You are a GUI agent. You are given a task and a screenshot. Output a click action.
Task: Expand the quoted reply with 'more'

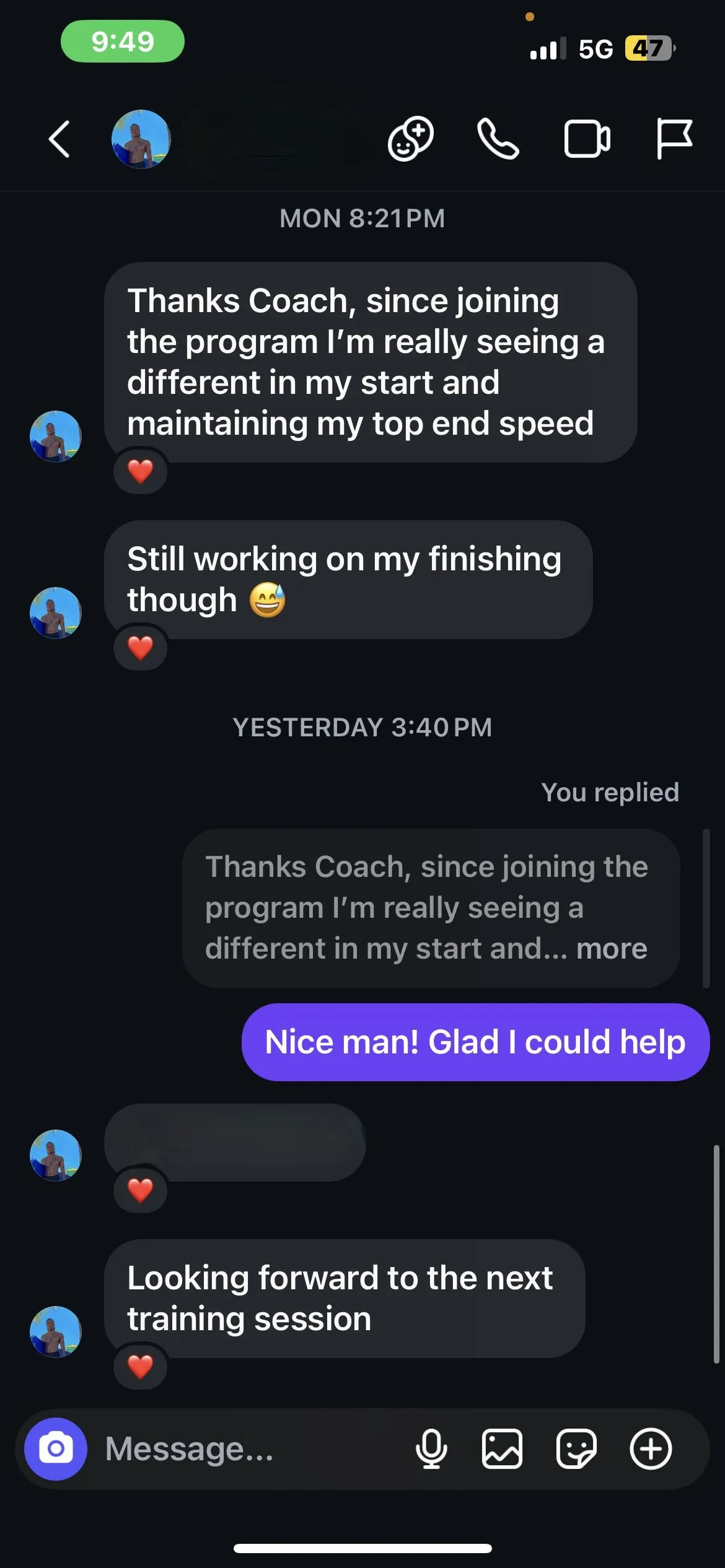[x=612, y=949]
